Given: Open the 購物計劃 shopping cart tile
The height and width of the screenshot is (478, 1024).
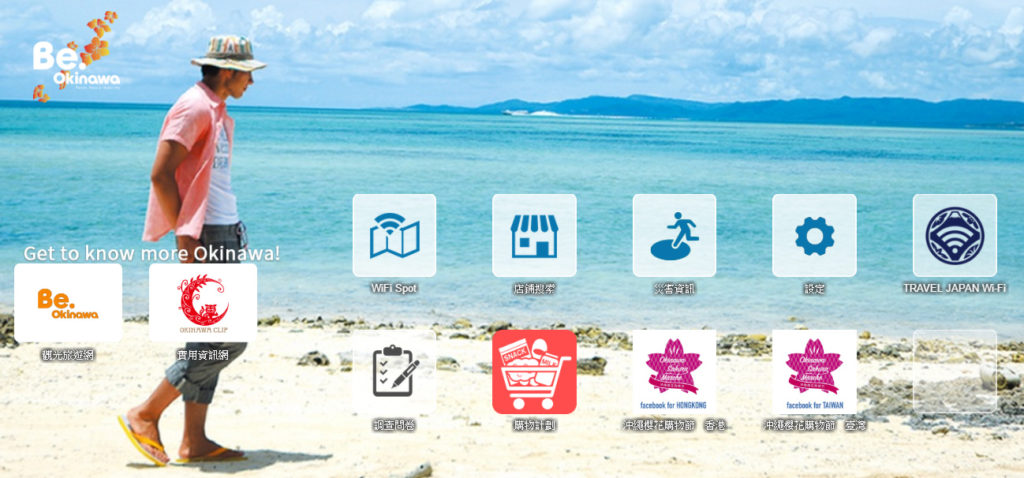Looking at the screenshot, I should point(534,372).
